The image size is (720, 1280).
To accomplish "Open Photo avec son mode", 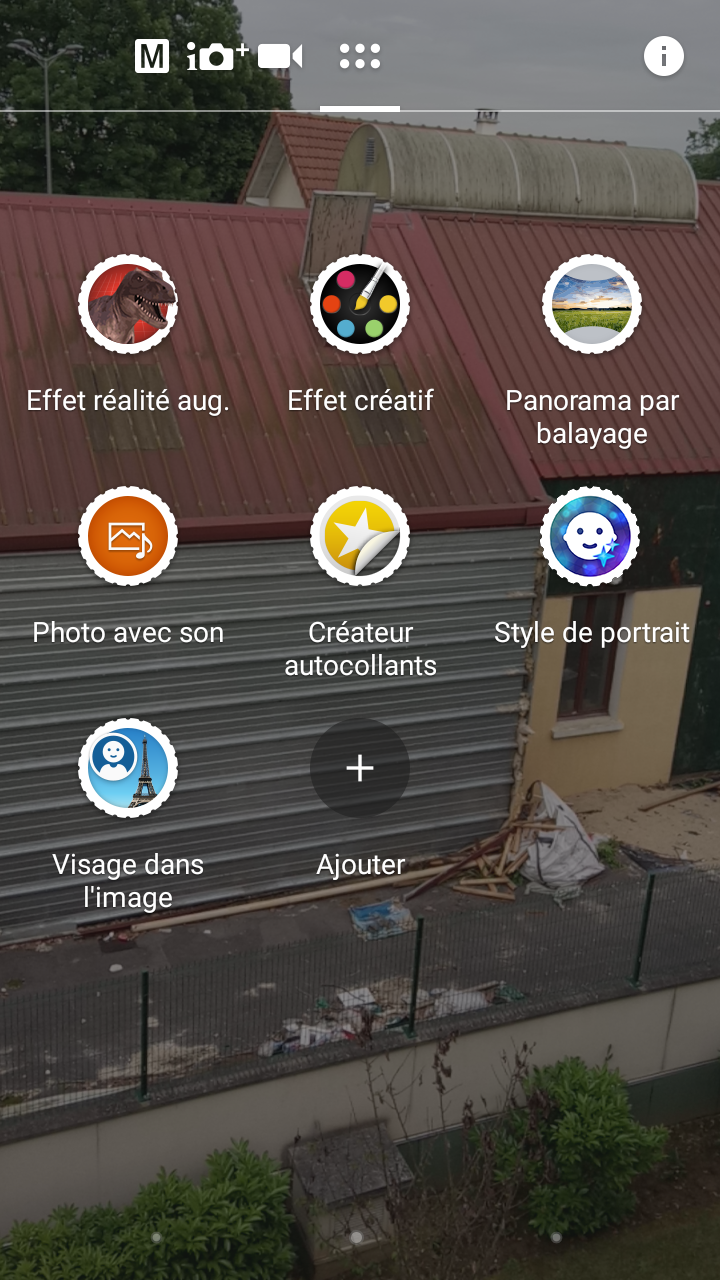I will [128, 537].
